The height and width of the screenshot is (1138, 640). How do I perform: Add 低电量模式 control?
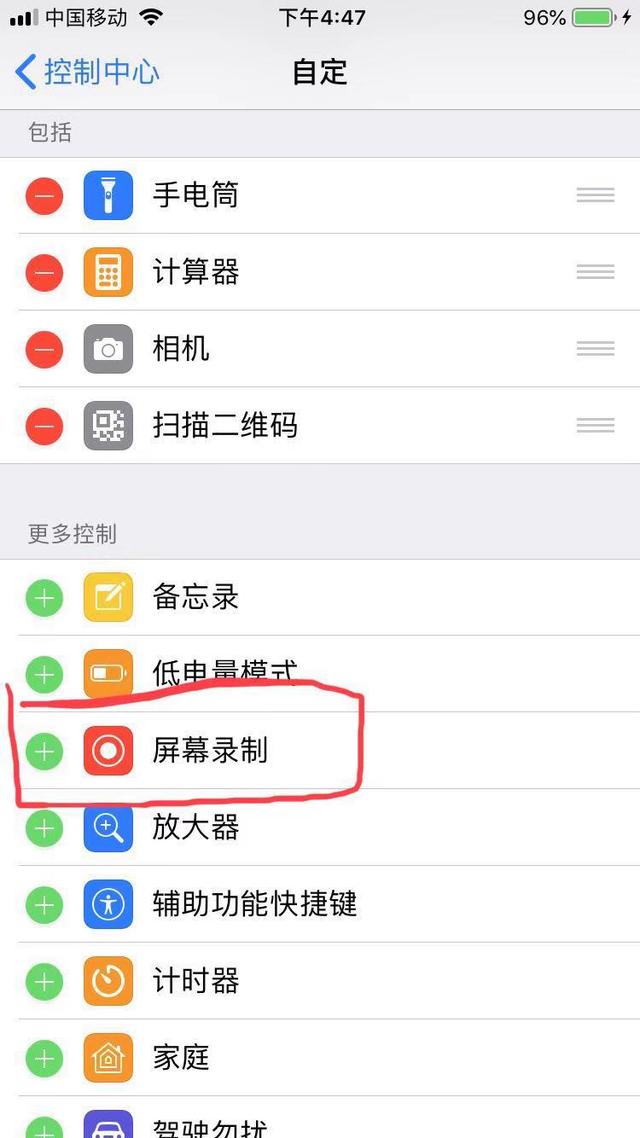tap(44, 674)
